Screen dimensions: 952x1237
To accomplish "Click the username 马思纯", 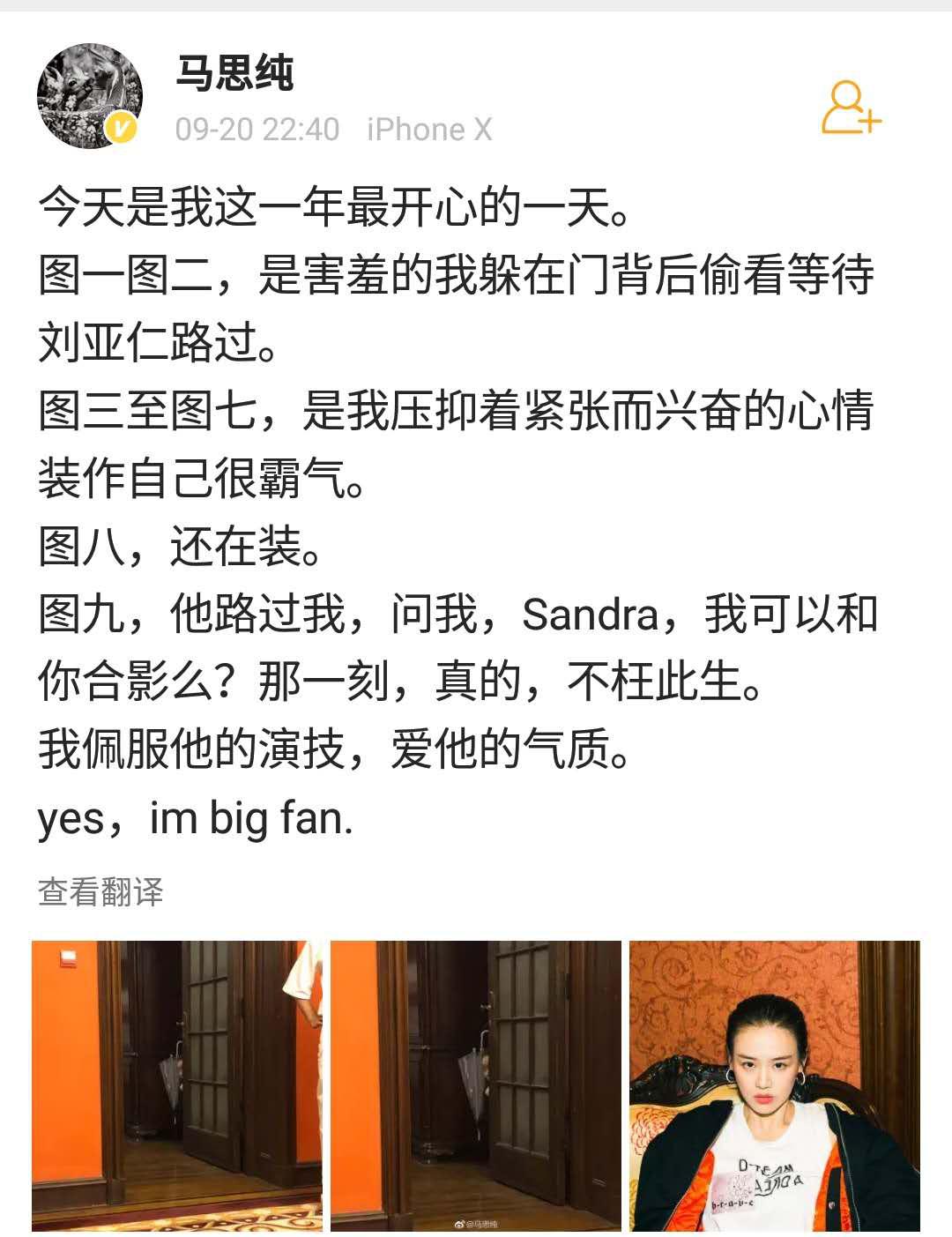I will click(x=234, y=77).
